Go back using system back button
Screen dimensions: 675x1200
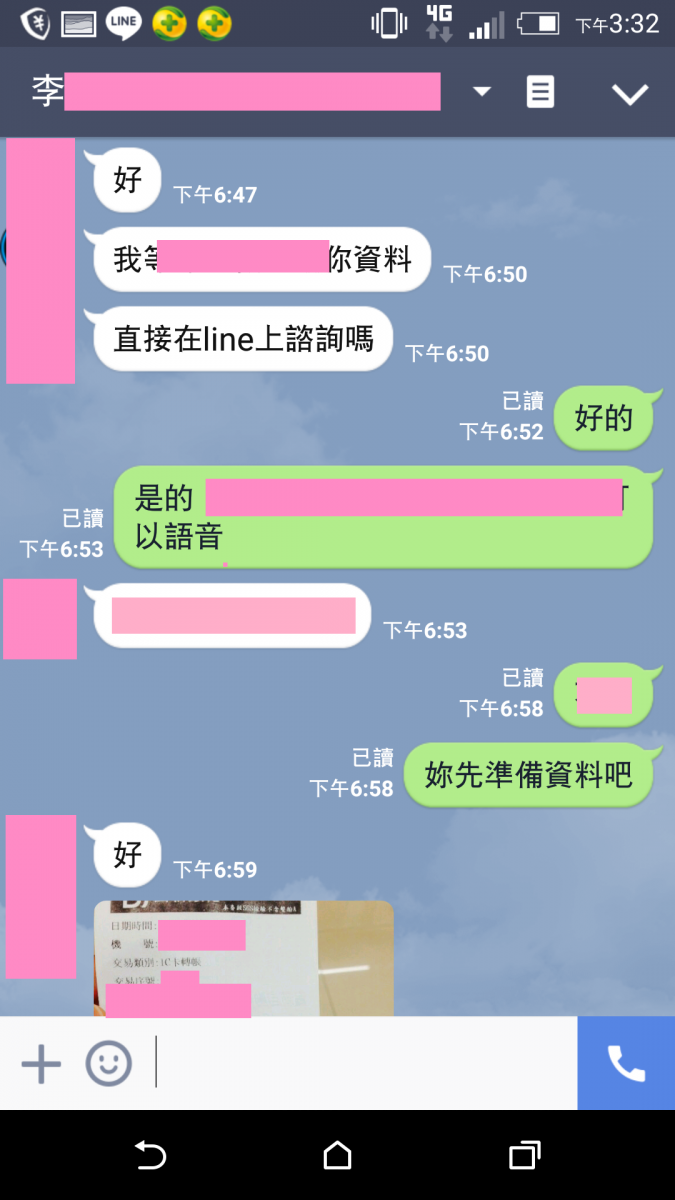tap(151, 1156)
